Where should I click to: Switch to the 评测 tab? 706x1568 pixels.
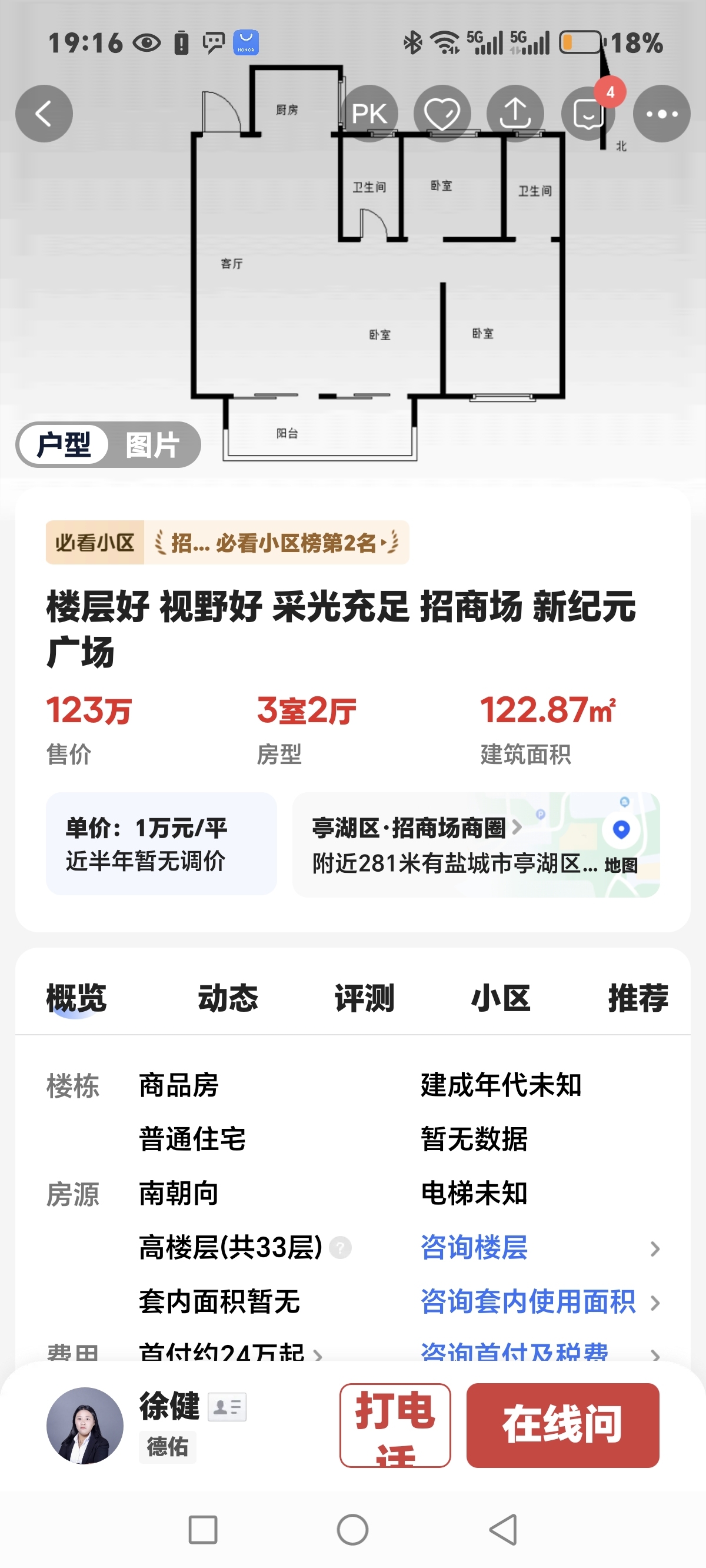tap(364, 998)
